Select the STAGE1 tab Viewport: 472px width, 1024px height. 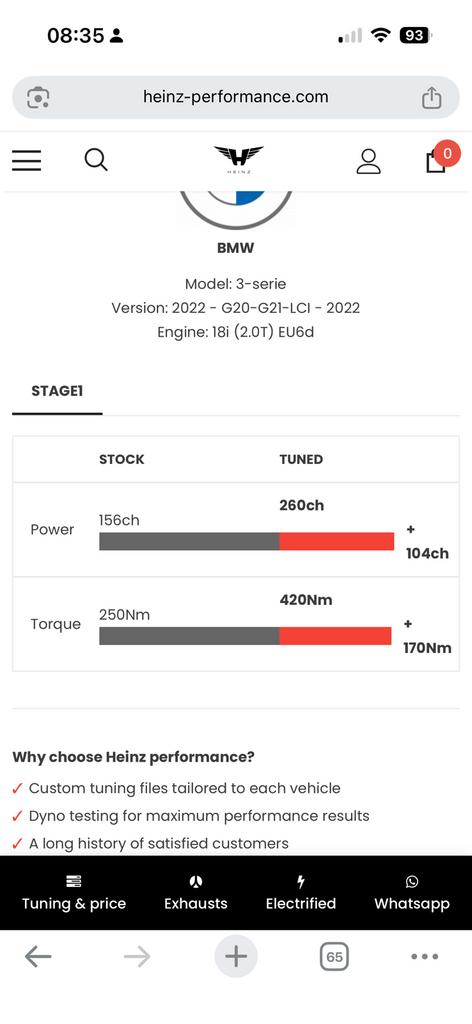57,391
